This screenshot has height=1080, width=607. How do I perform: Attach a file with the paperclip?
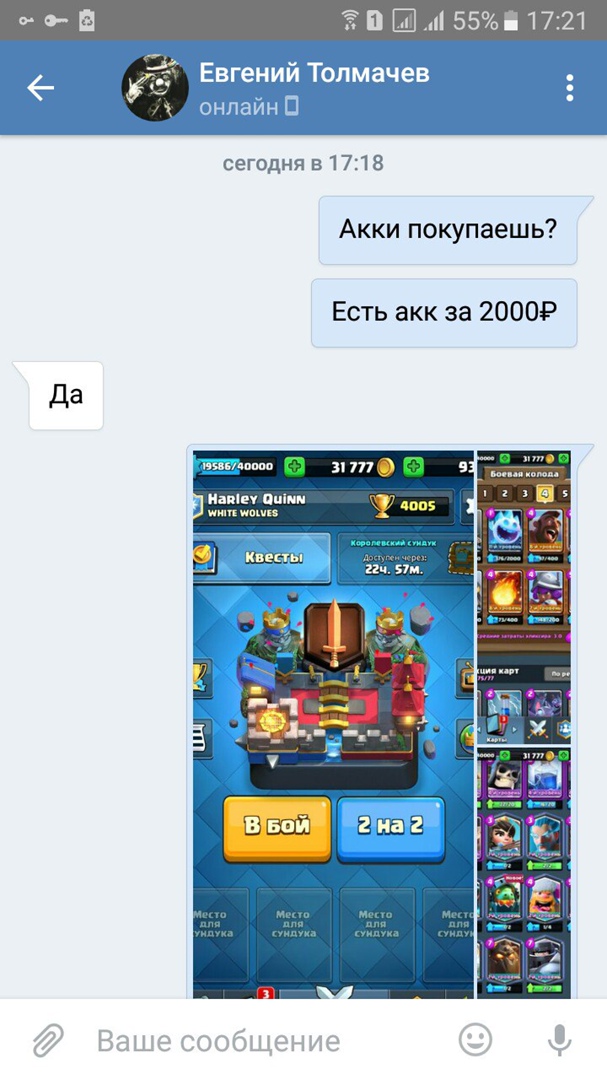(x=47, y=1040)
